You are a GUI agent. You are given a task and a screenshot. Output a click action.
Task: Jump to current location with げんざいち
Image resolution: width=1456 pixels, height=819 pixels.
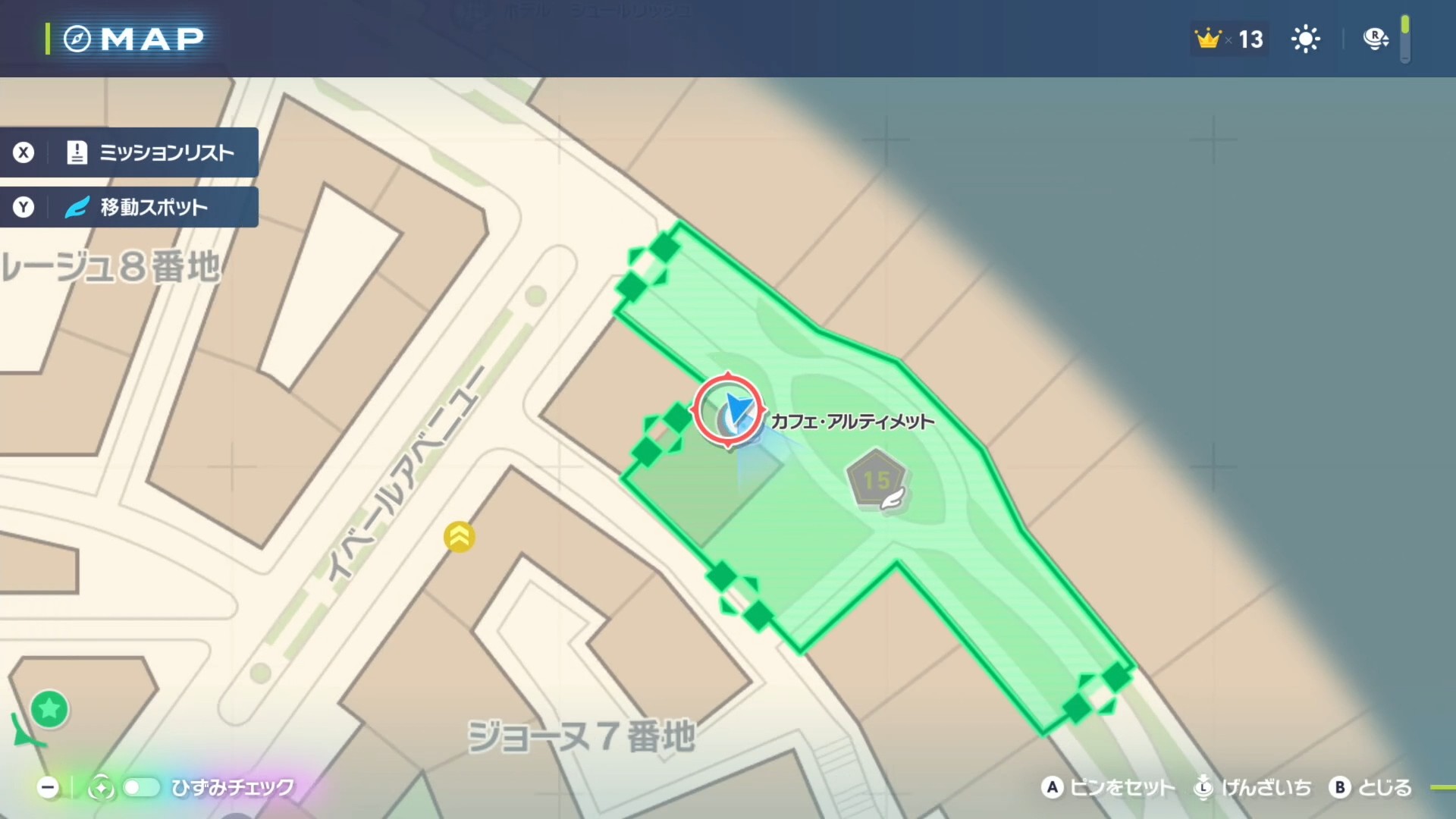pos(1253,788)
